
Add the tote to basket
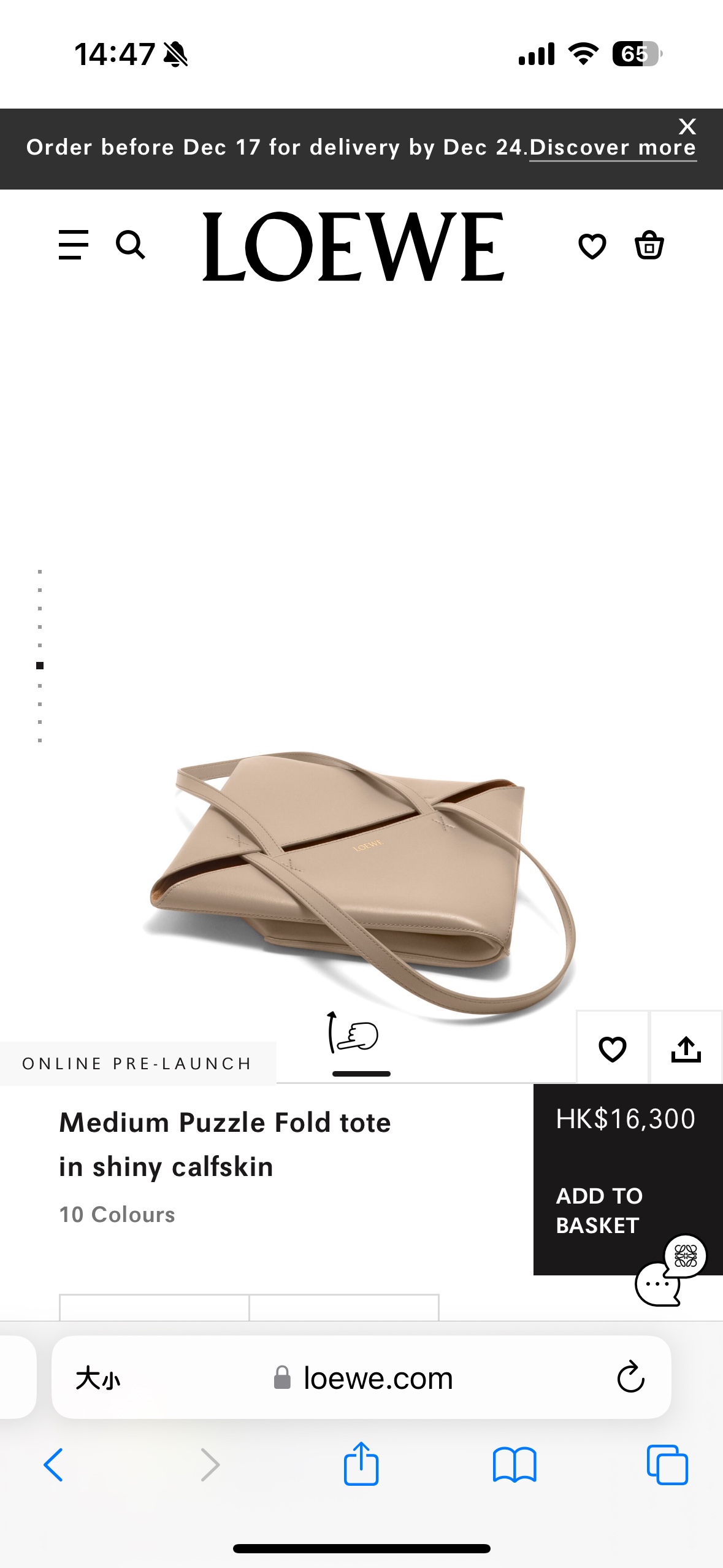pos(599,1210)
